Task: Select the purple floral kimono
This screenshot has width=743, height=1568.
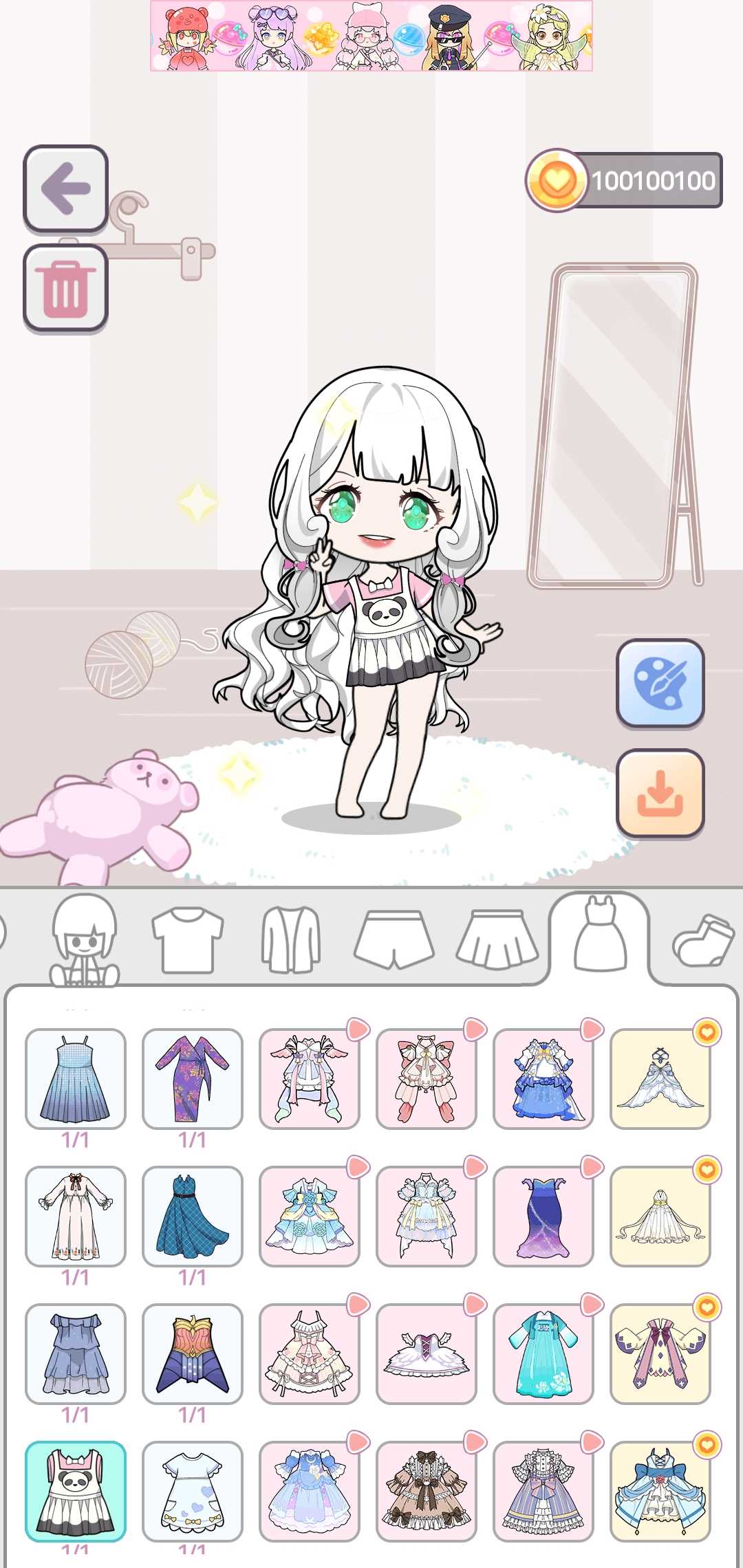Action: (193, 1075)
